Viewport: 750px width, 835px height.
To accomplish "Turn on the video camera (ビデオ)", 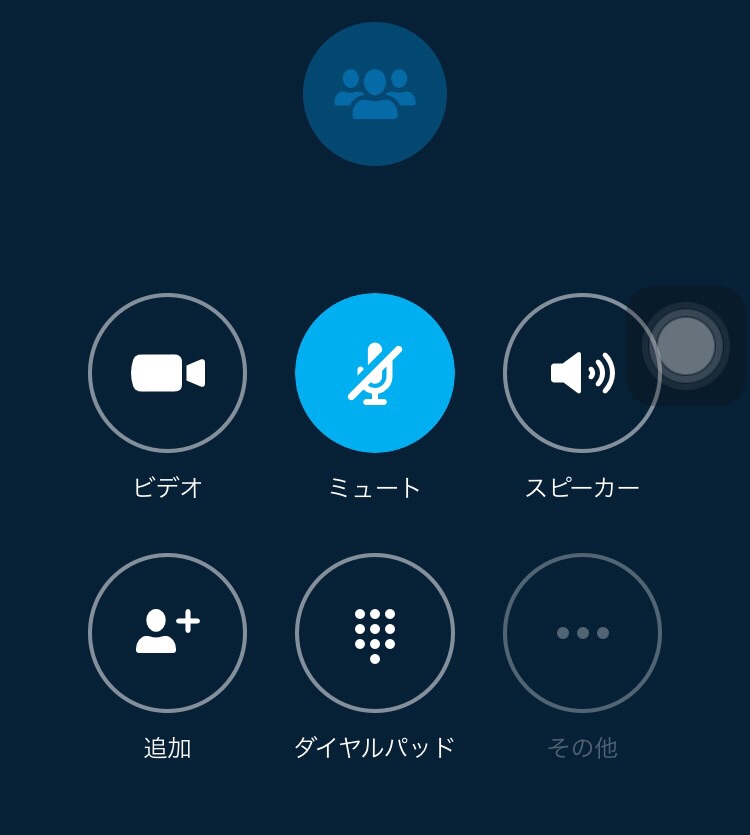I will point(167,373).
